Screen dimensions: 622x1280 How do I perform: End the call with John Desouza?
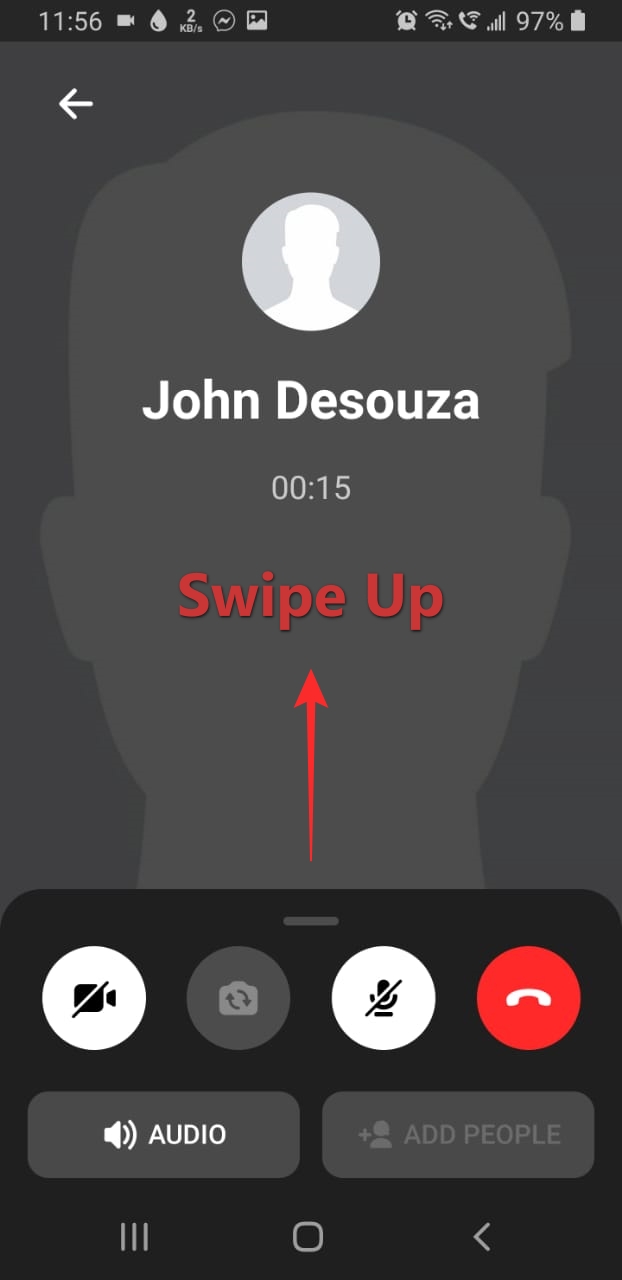(x=528, y=998)
